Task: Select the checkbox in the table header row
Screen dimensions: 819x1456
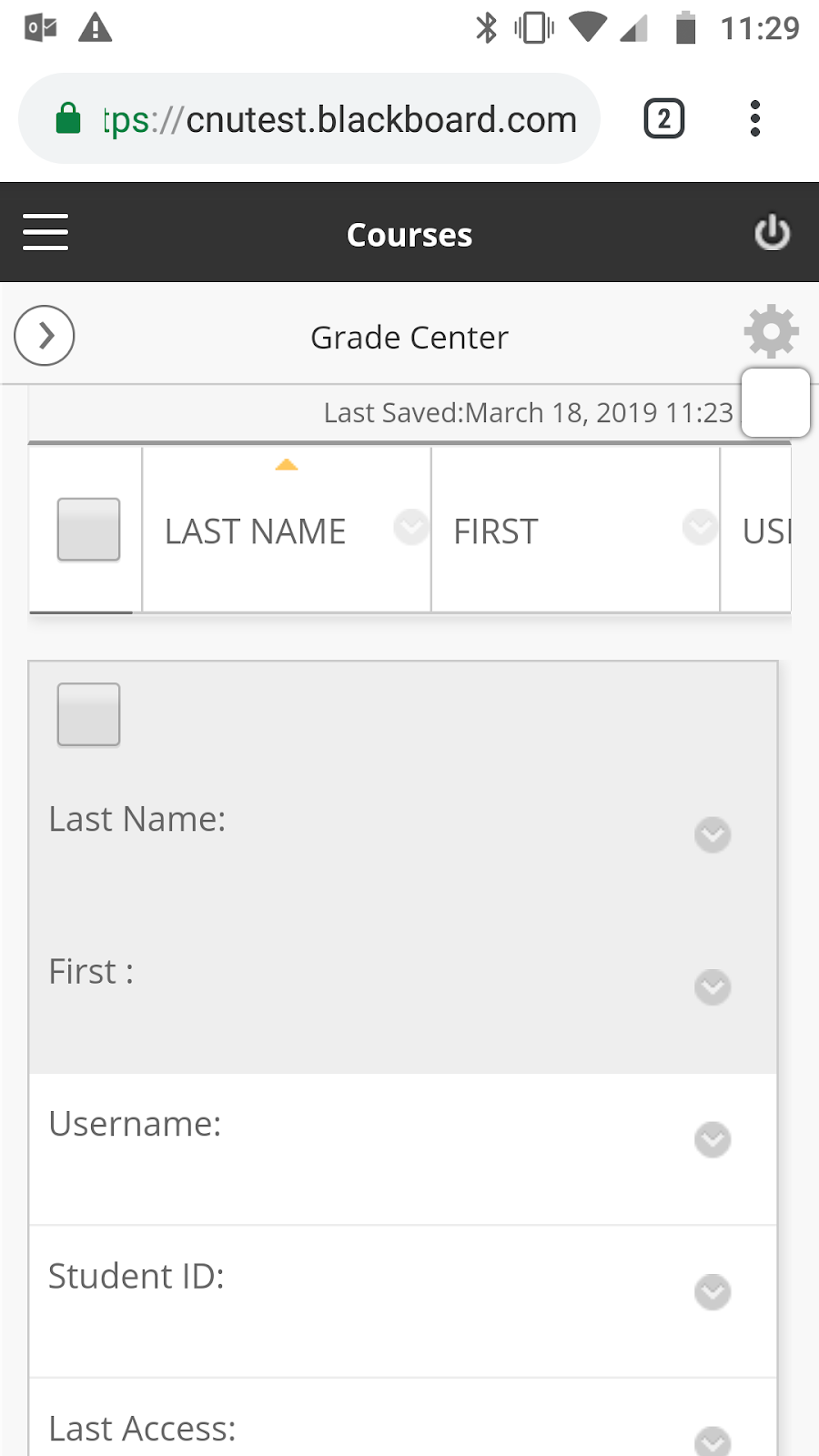Action: pos(86,530)
